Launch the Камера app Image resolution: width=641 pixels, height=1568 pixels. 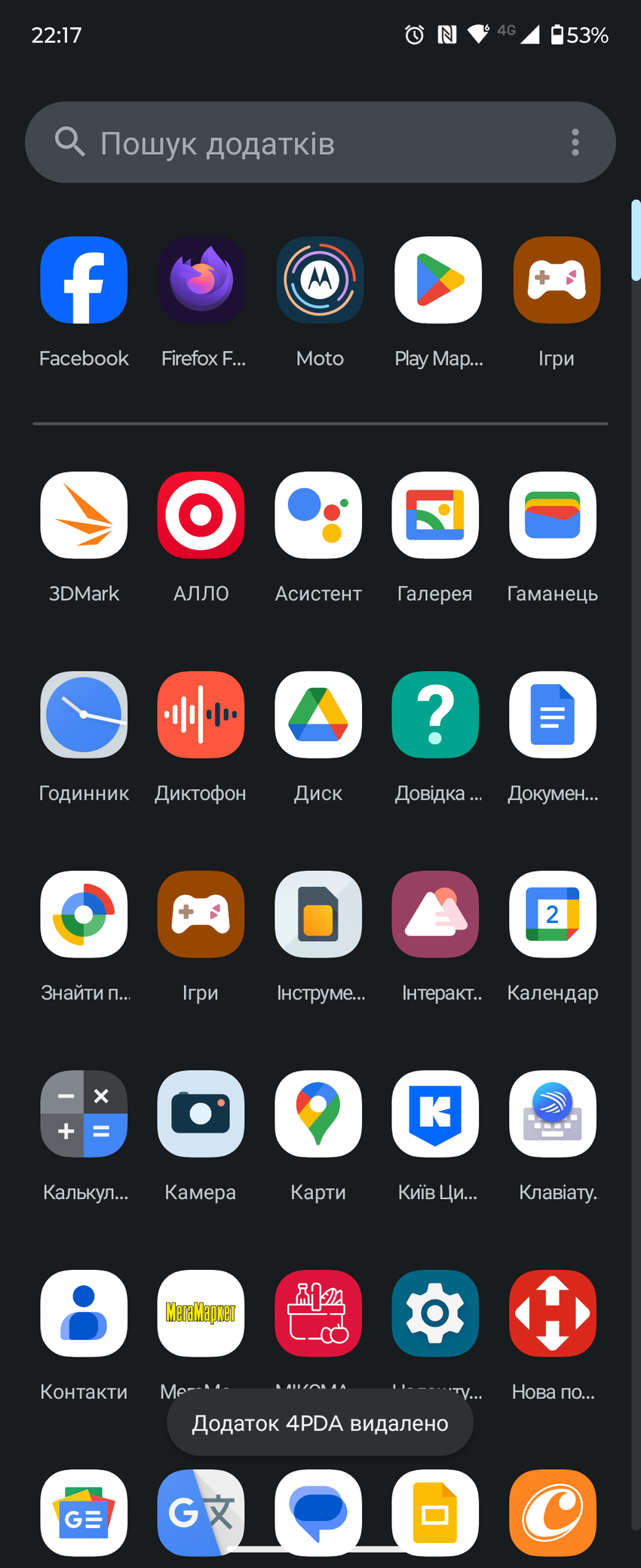click(201, 1114)
